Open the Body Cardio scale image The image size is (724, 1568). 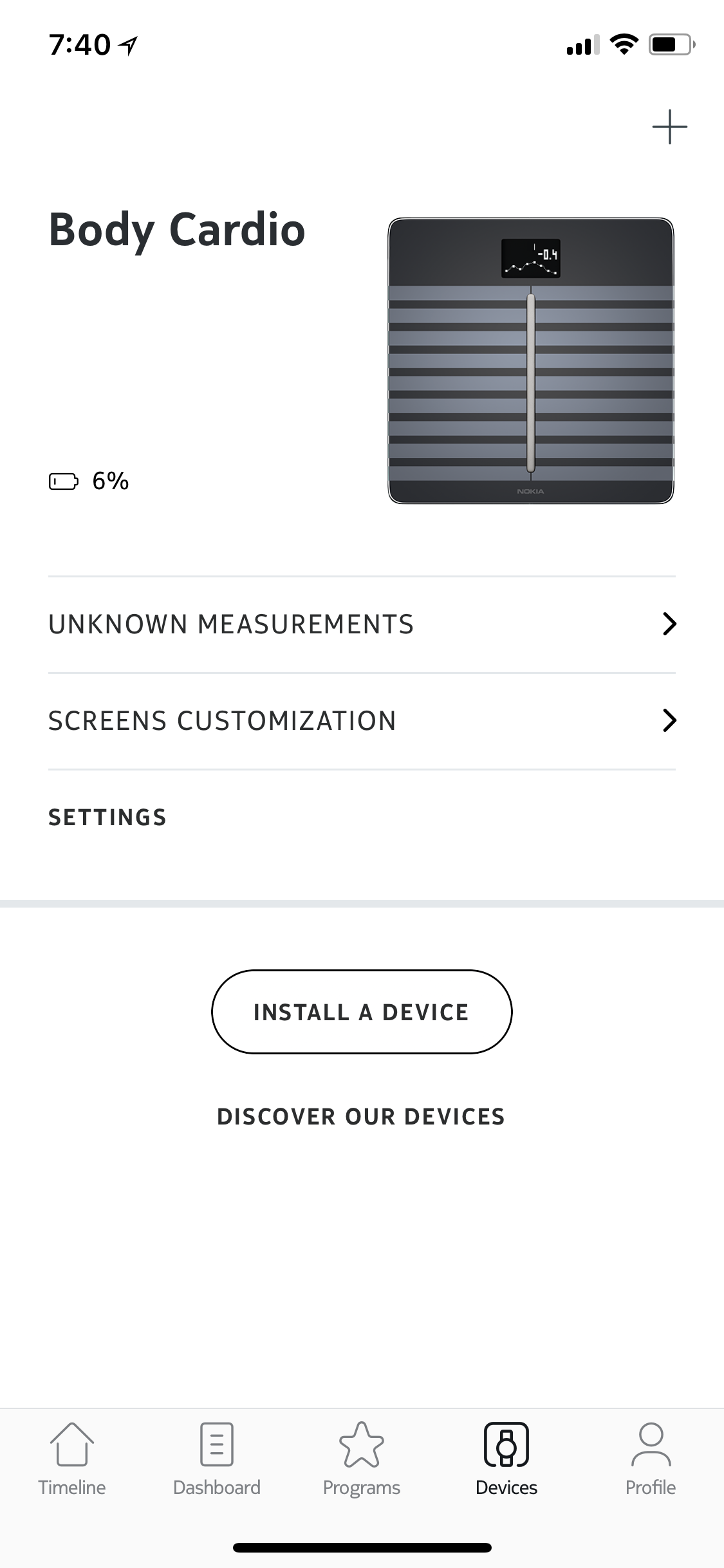[x=531, y=360]
